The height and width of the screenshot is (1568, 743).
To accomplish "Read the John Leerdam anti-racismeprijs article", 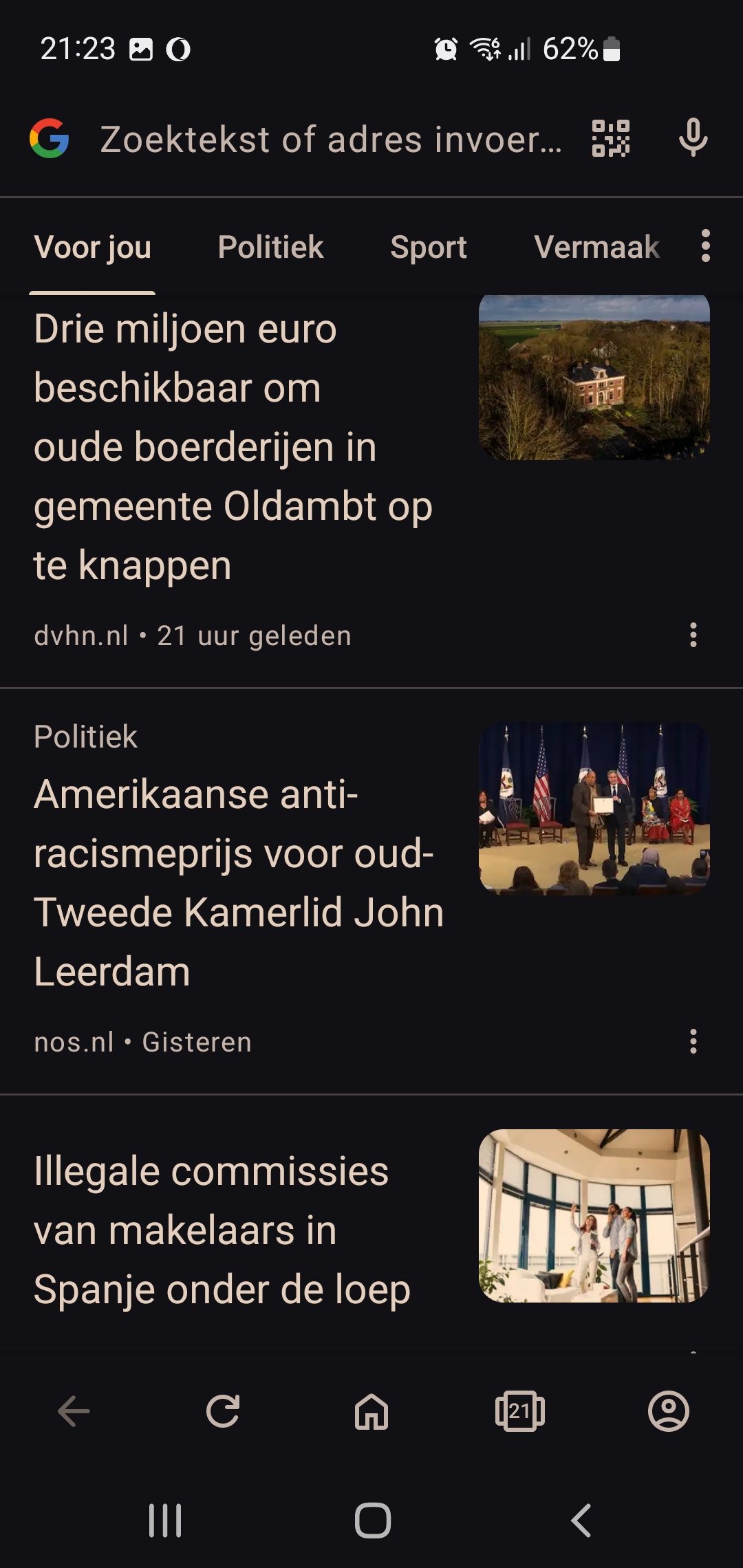I will pos(239,882).
